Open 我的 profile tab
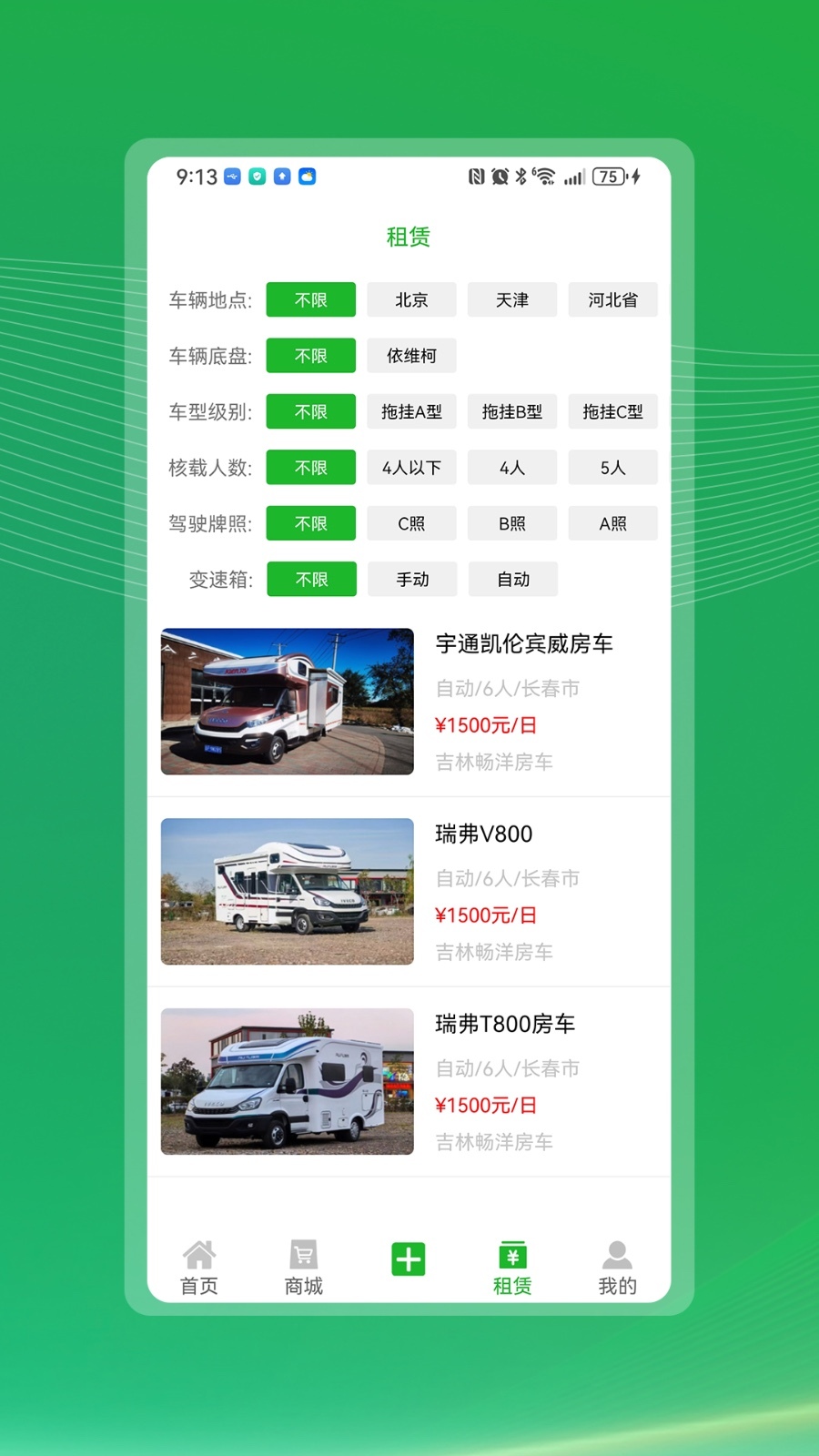 click(617, 1267)
